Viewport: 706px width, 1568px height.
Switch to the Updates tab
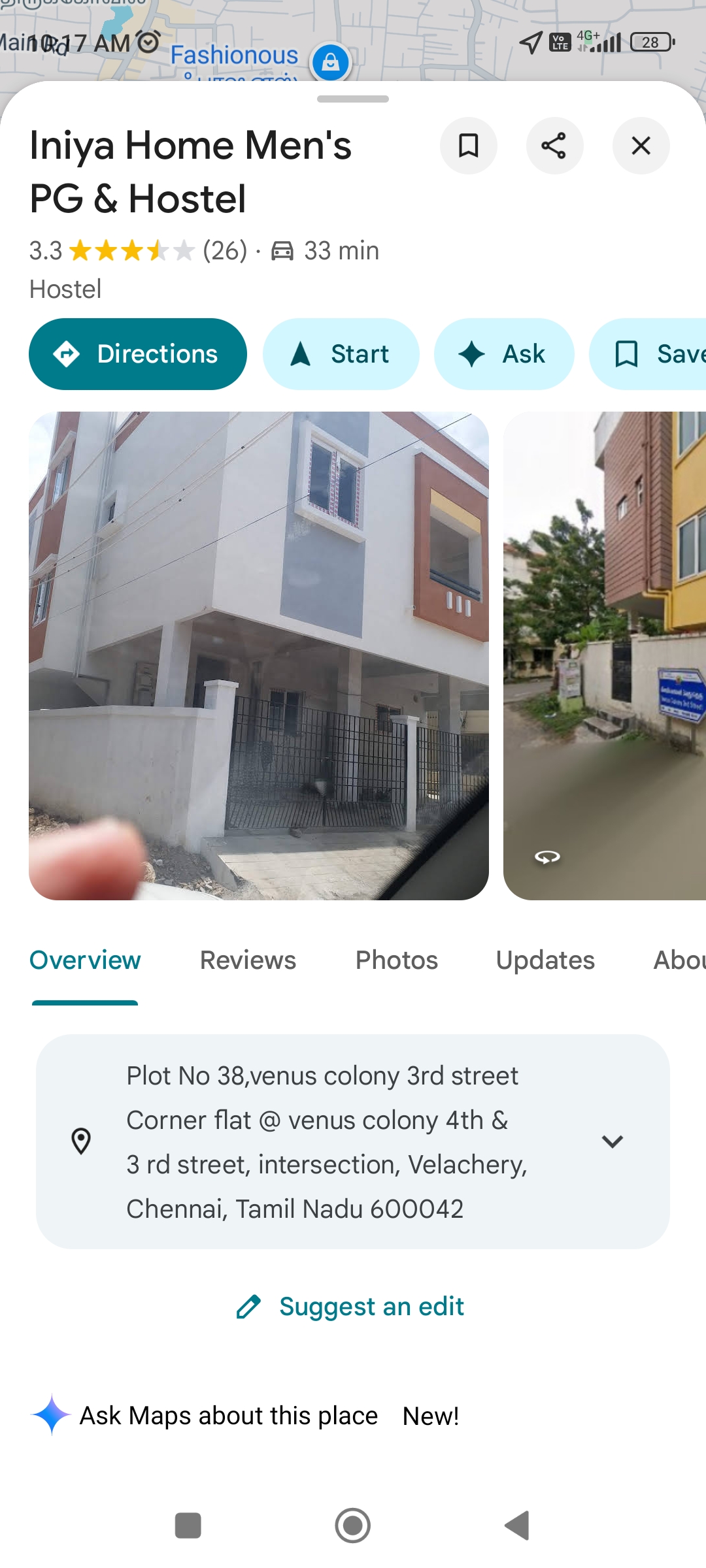[545, 960]
